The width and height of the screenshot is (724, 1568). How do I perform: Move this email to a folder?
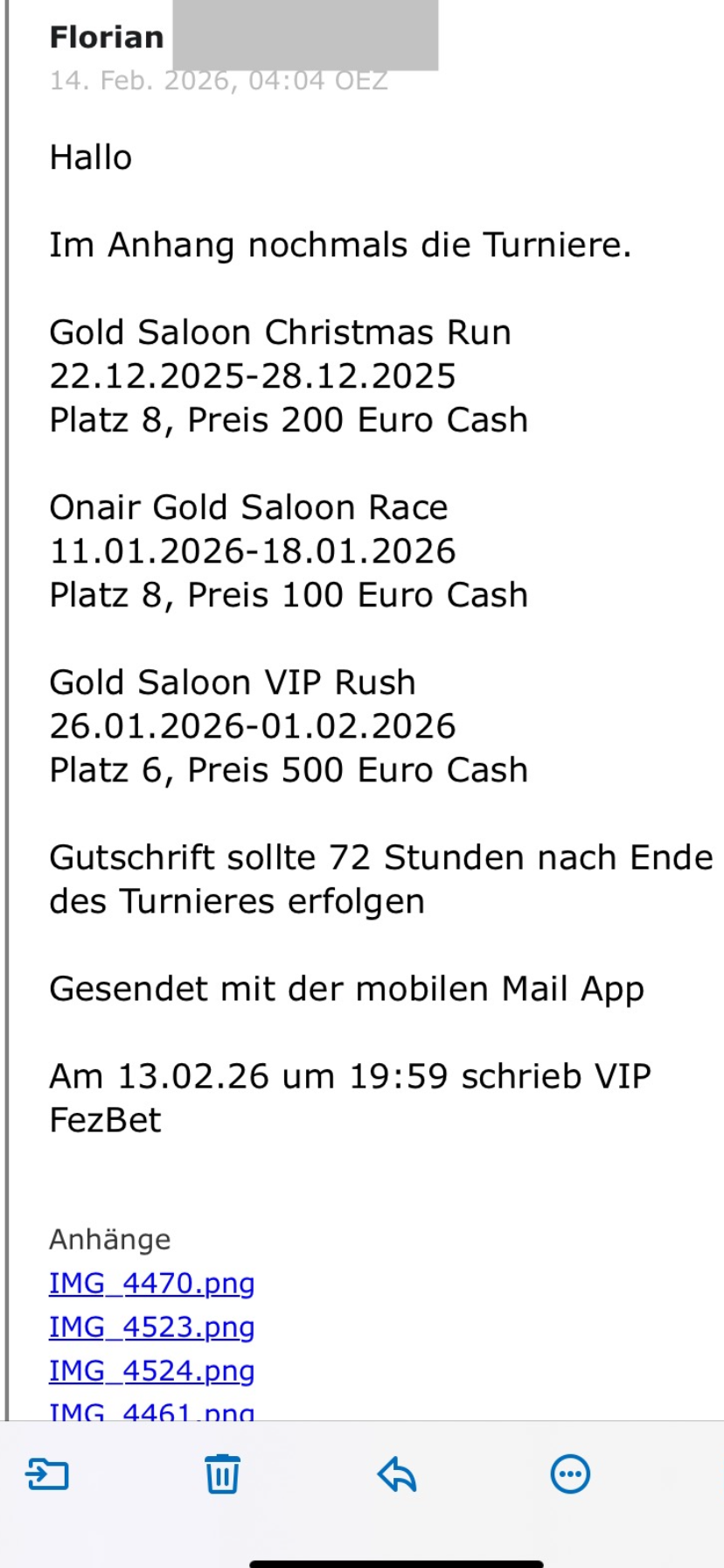point(47,1474)
